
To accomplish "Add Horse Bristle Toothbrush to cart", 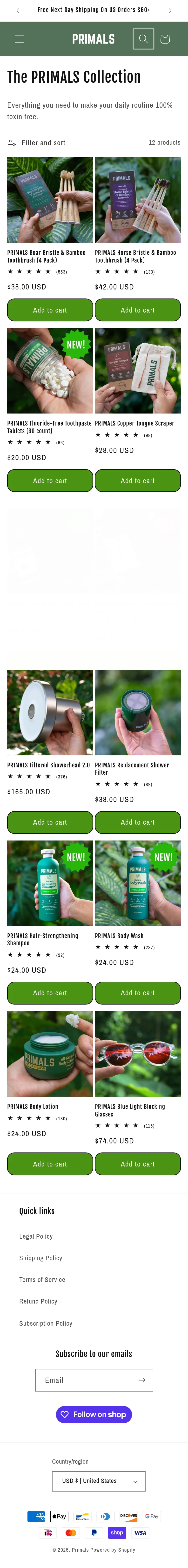I will click(x=137, y=310).
